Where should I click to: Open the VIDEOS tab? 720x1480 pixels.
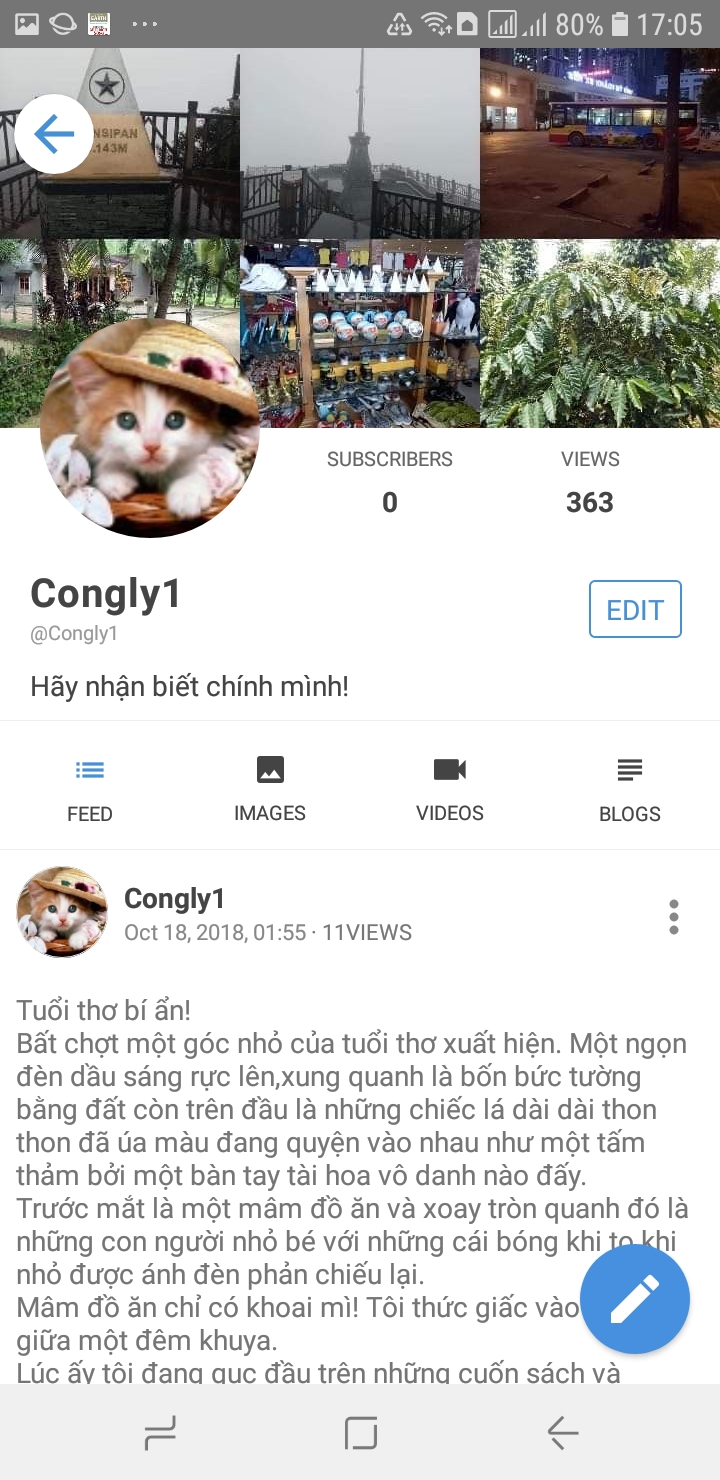click(450, 788)
